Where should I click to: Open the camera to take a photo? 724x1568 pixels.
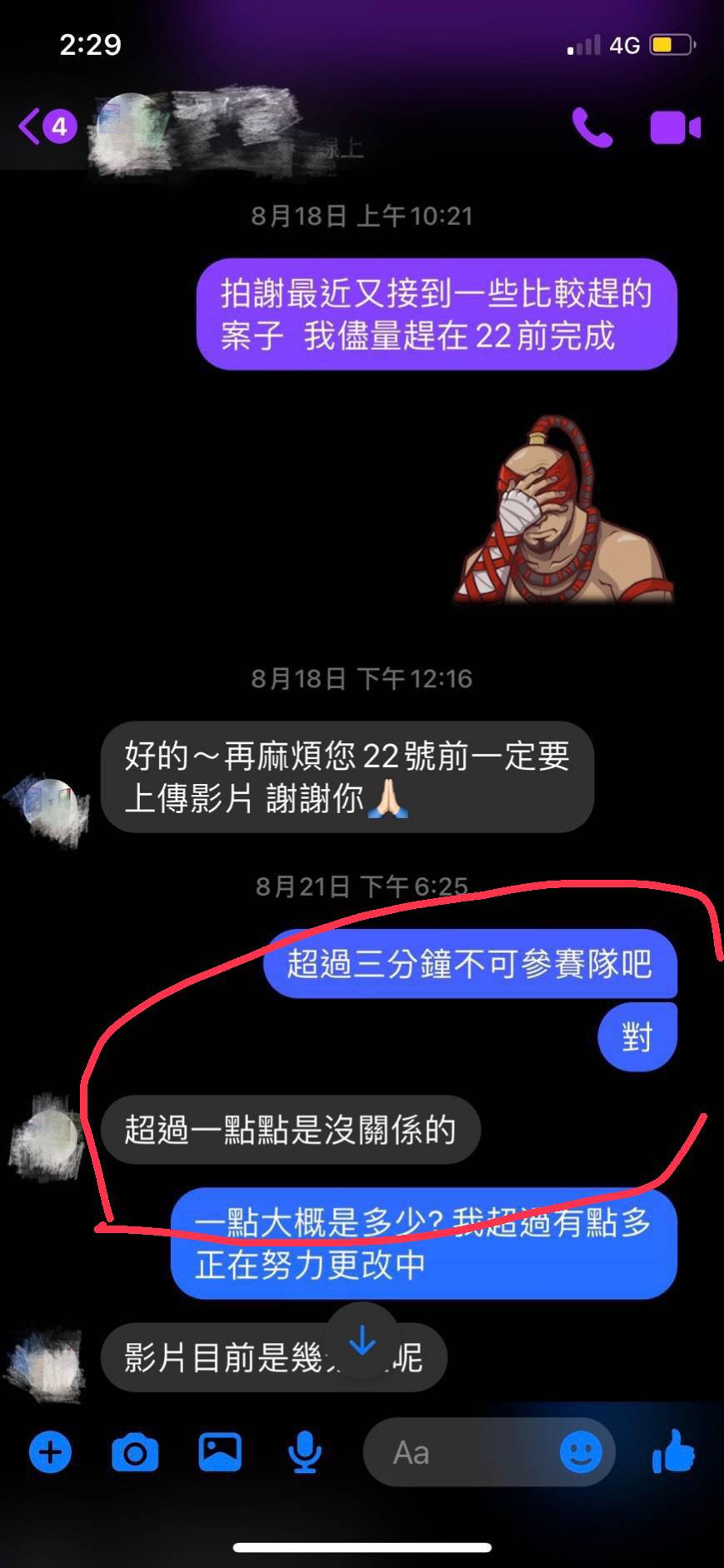click(135, 1453)
